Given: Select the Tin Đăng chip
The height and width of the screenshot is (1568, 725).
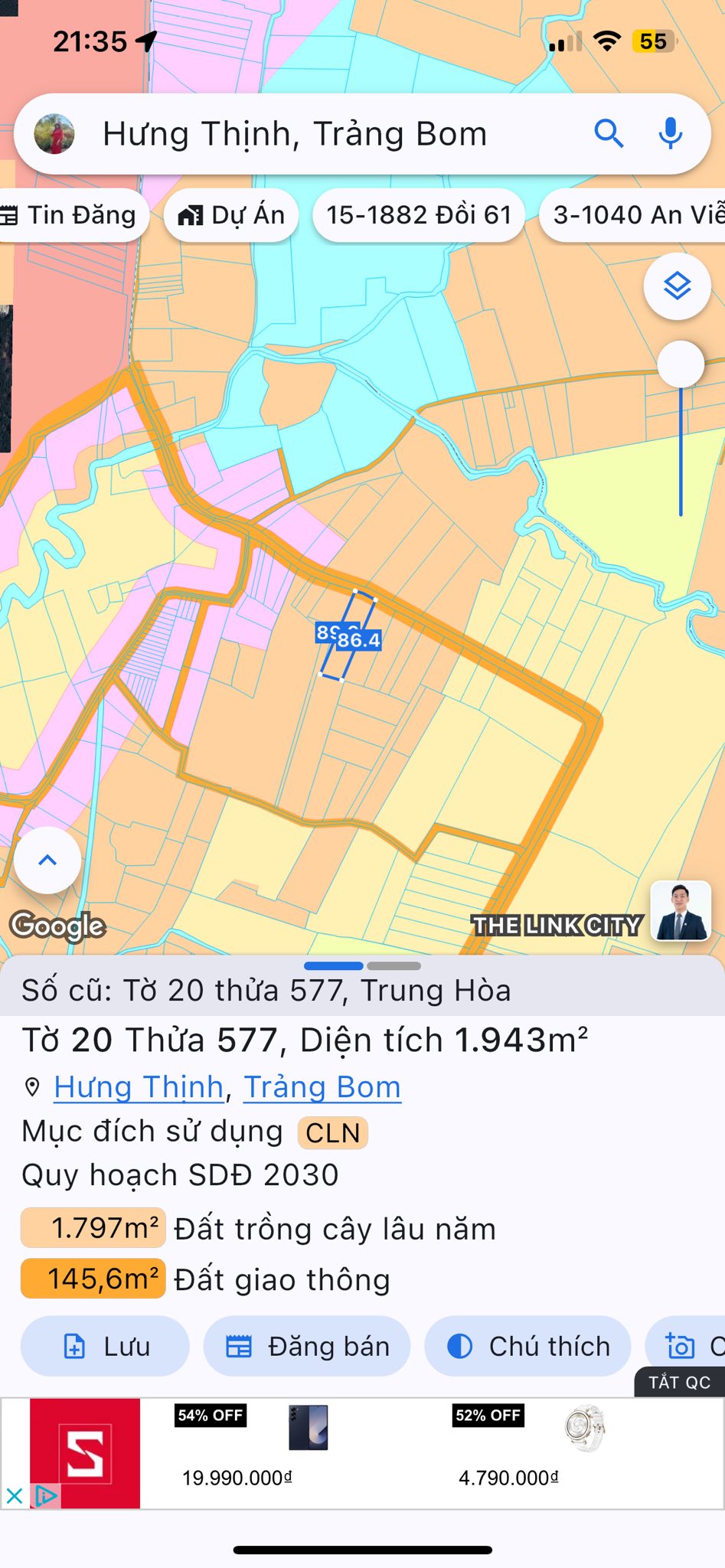Looking at the screenshot, I should [70, 215].
